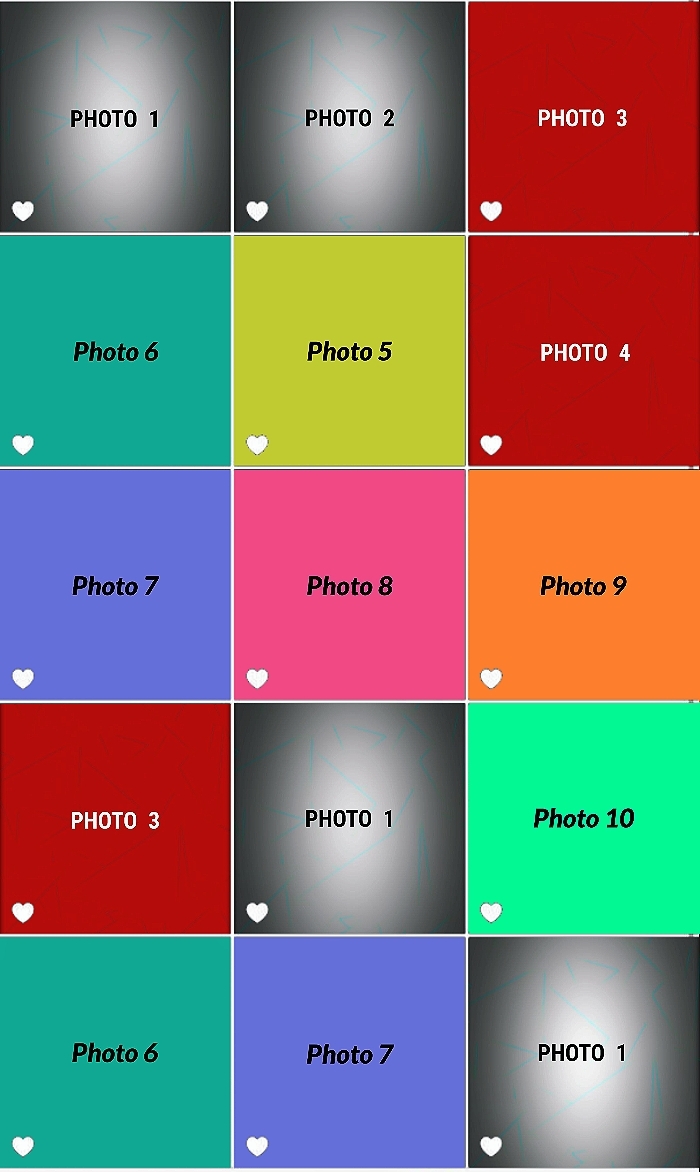The height and width of the screenshot is (1172, 700).
Task: Tap the heart on PHOTO 4
Action: coord(491,445)
